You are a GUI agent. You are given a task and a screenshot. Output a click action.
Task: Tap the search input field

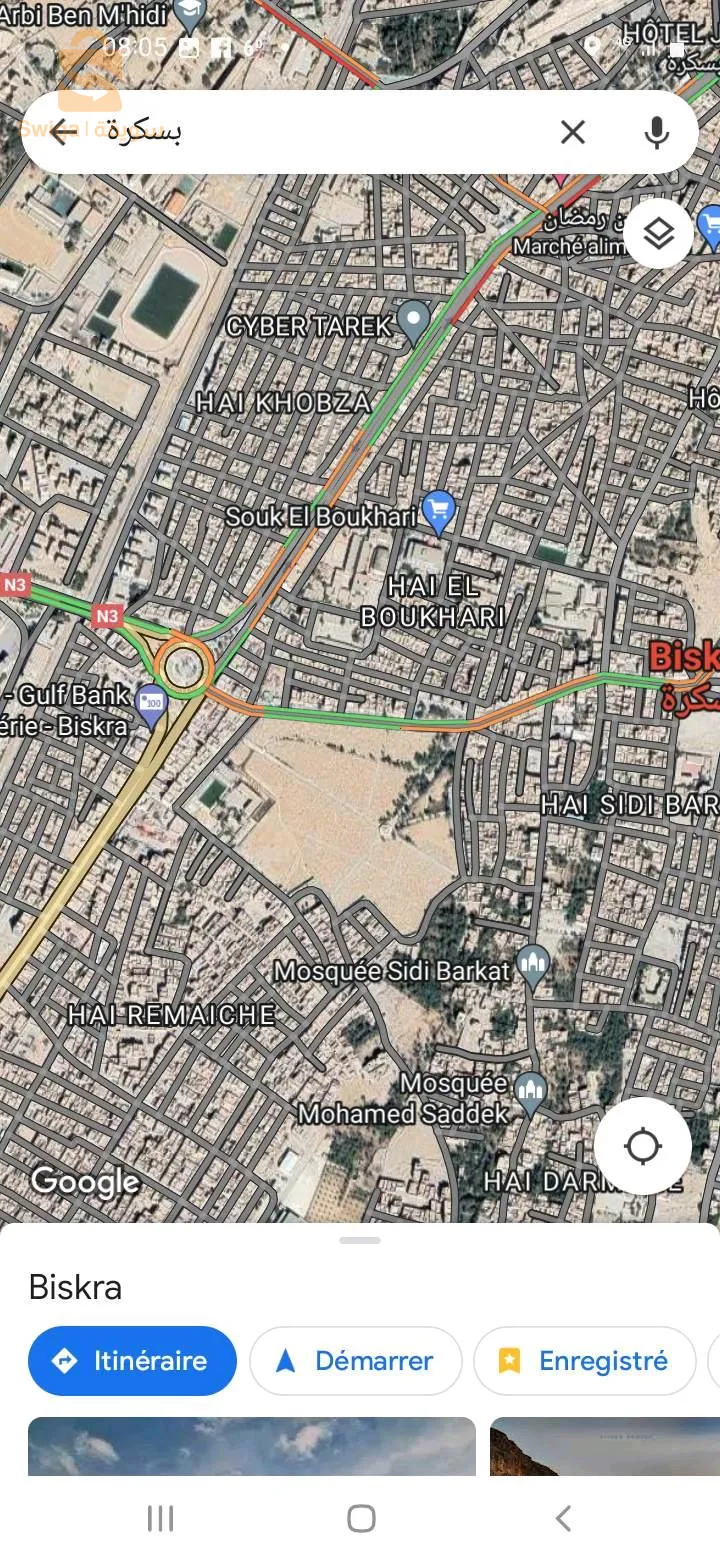coord(300,131)
